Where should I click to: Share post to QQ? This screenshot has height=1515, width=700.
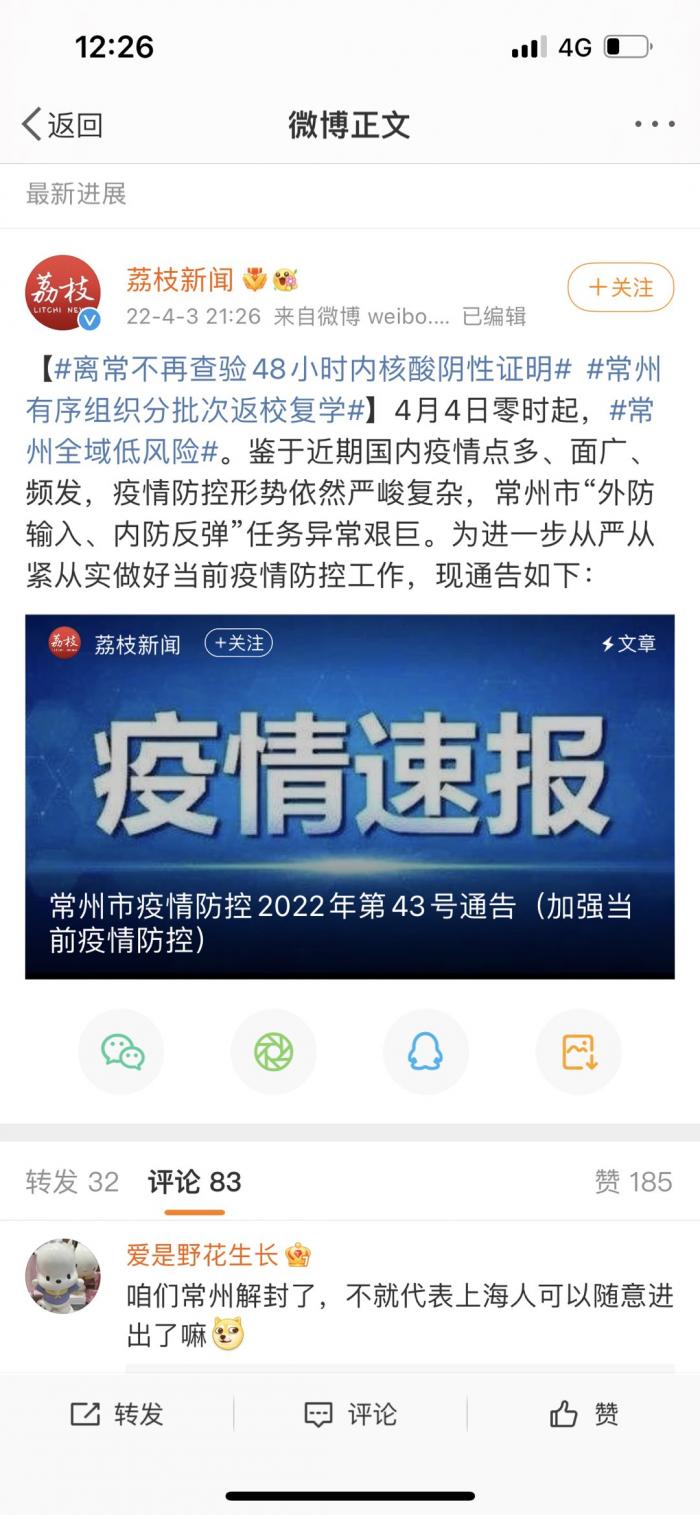[x=425, y=1051]
